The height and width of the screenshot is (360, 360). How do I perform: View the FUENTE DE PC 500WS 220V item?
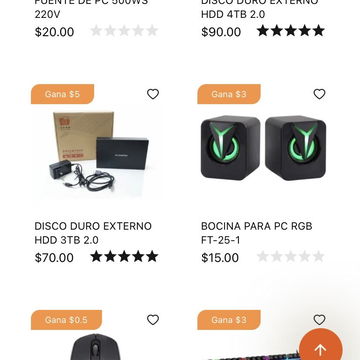pyautogui.click(x=91, y=9)
